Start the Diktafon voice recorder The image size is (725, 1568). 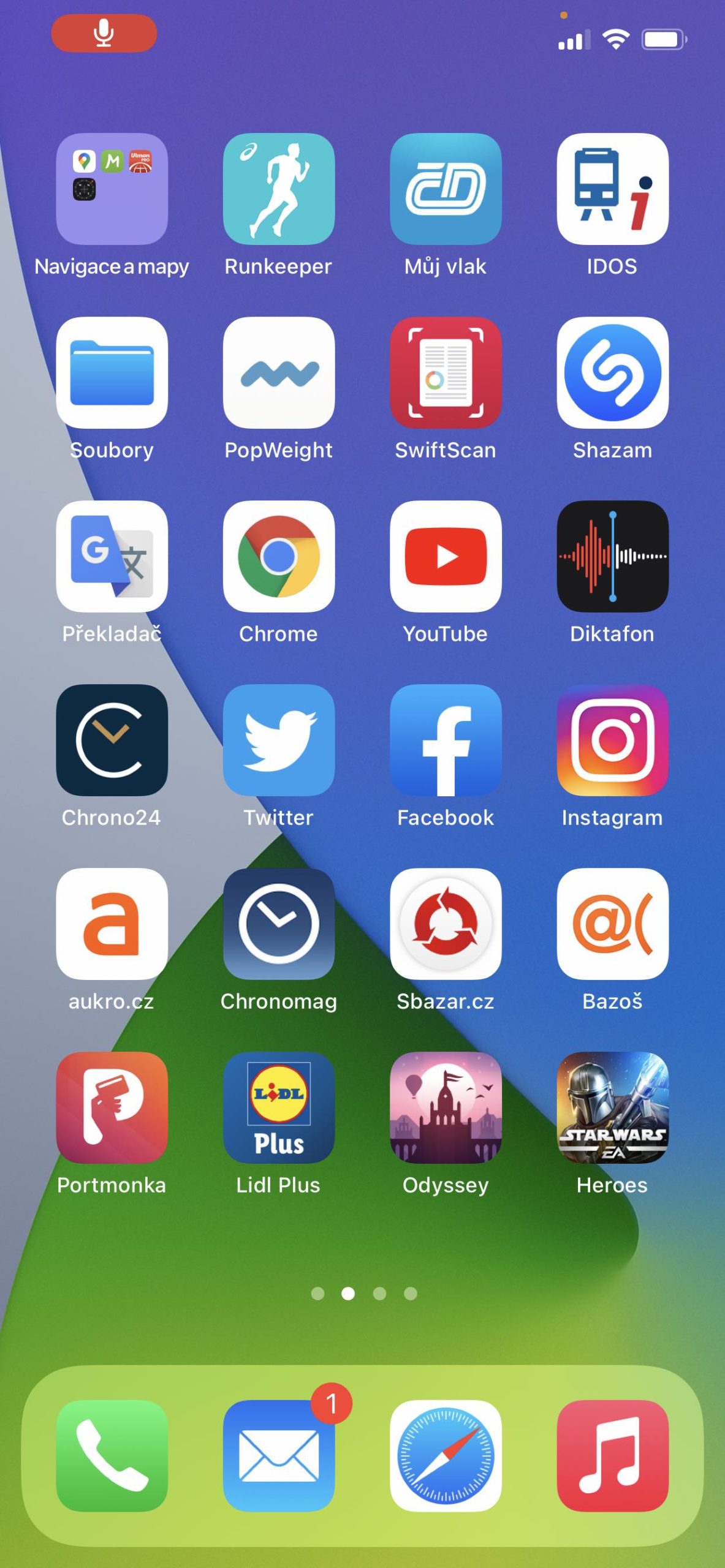[613, 558]
